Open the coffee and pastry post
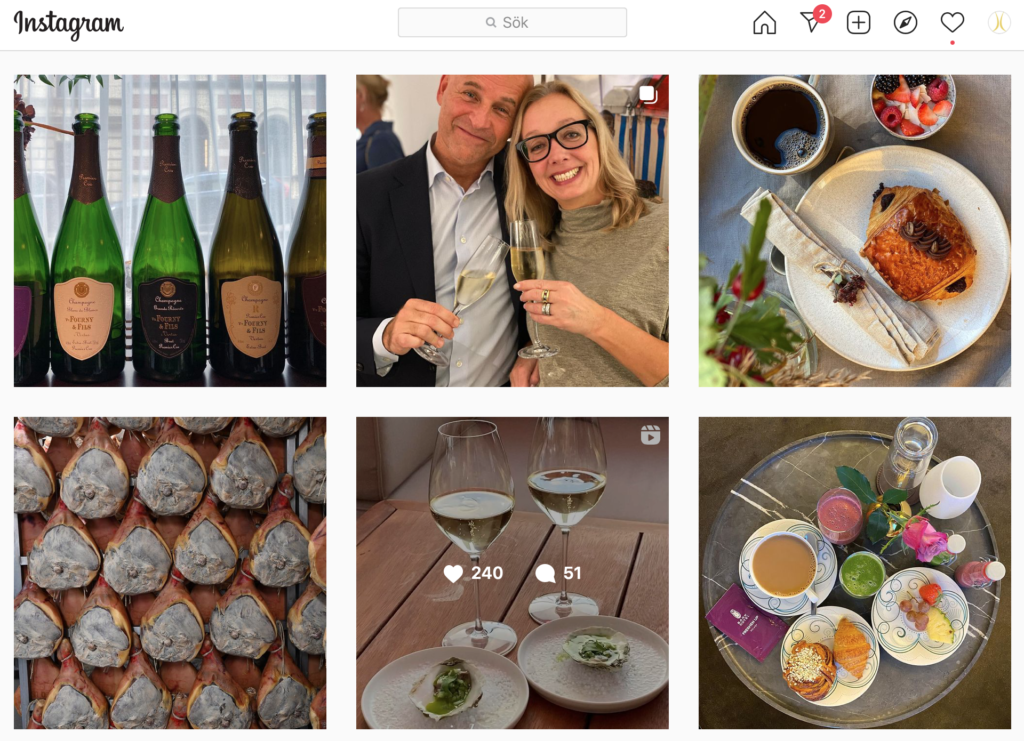 (854, 230)
